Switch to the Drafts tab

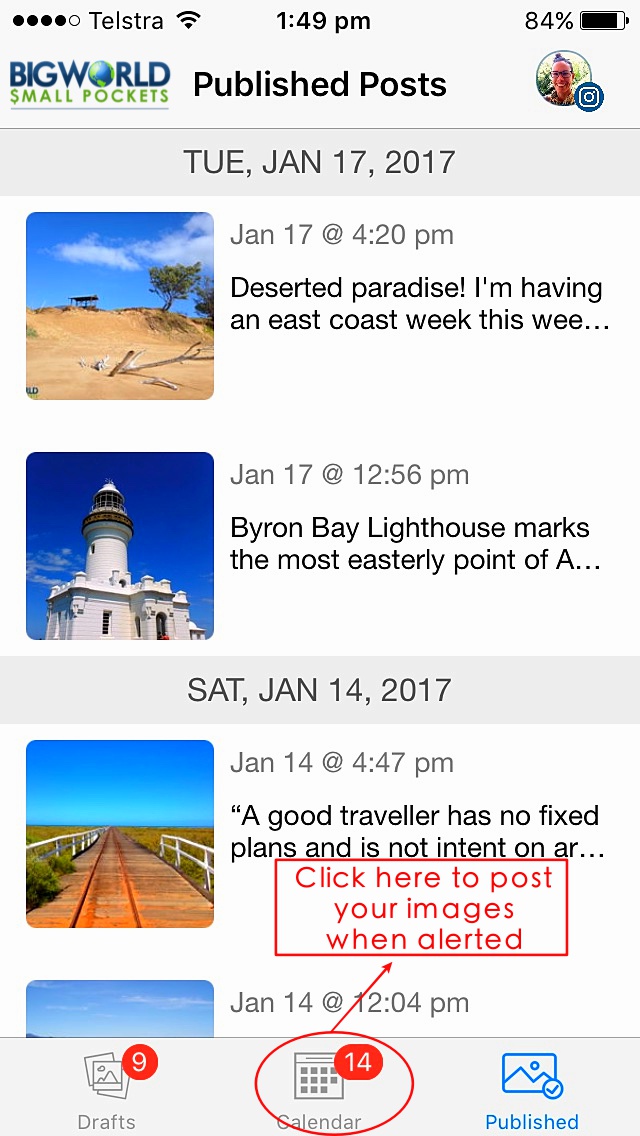[x=107, y=1089]
